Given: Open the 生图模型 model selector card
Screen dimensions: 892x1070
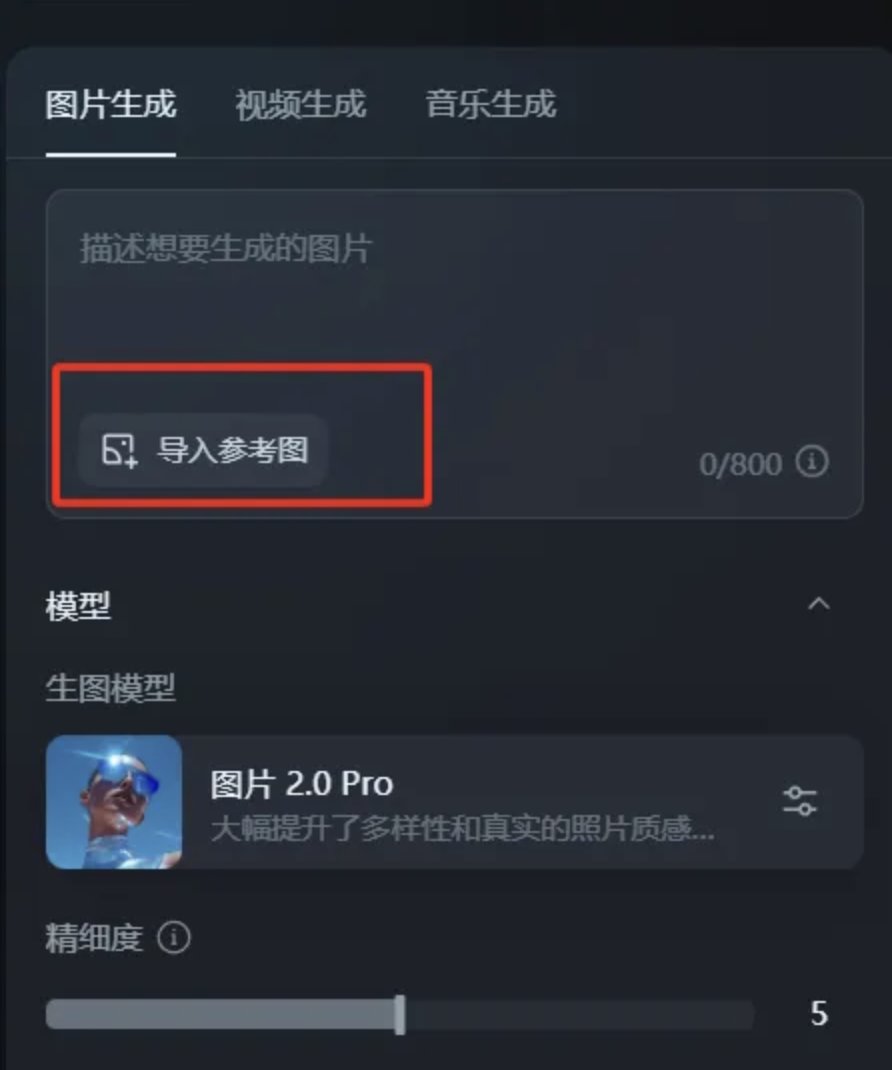Looking at the screenshot, I should (x=440, y=803).
